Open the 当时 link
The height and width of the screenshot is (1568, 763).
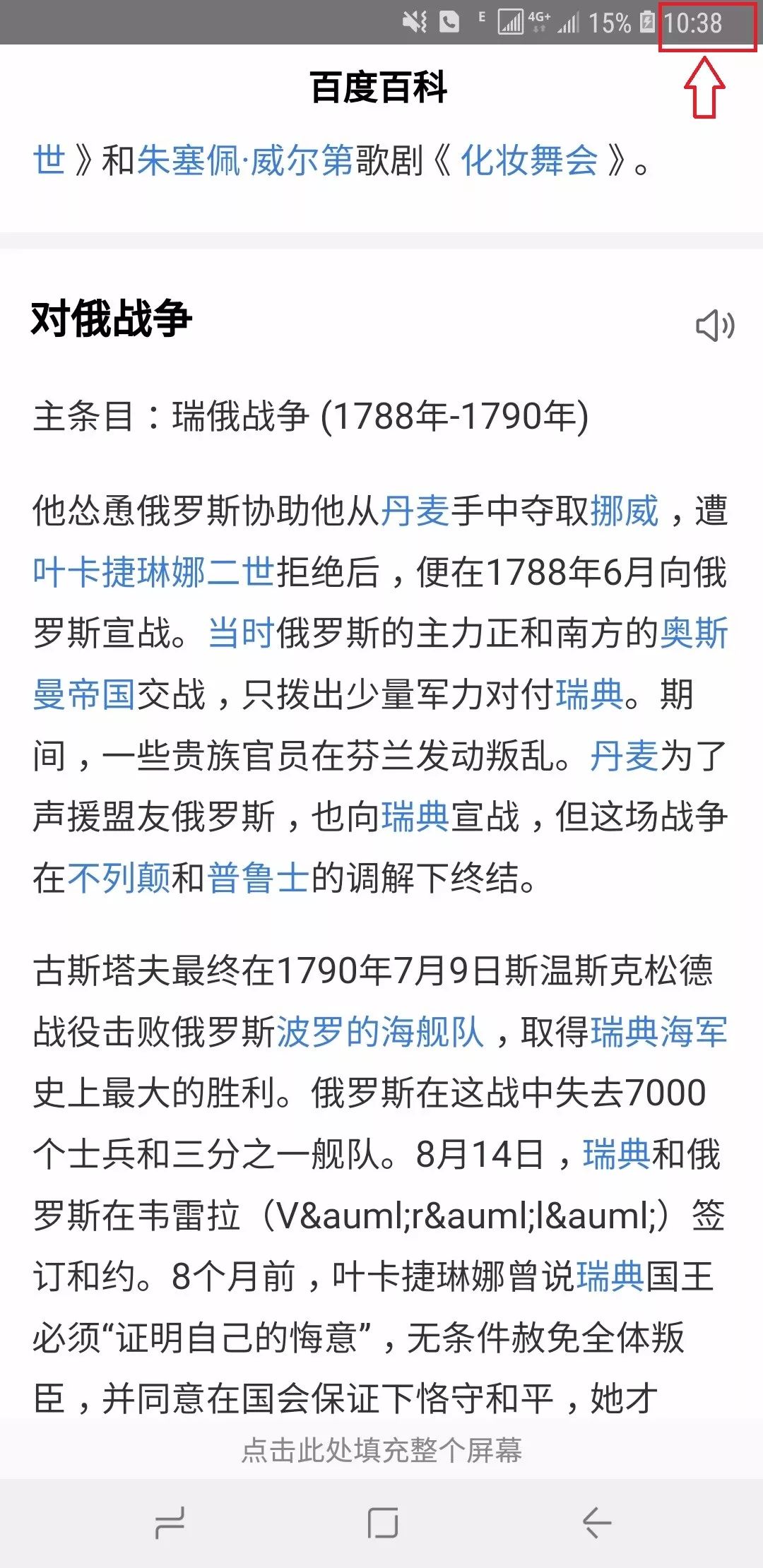point(241,633)
